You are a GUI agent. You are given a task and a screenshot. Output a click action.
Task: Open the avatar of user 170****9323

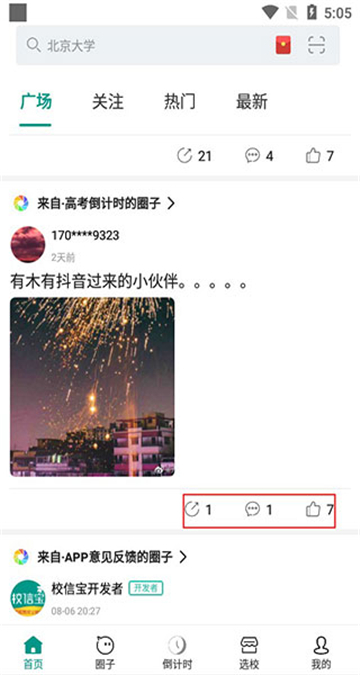28,245
